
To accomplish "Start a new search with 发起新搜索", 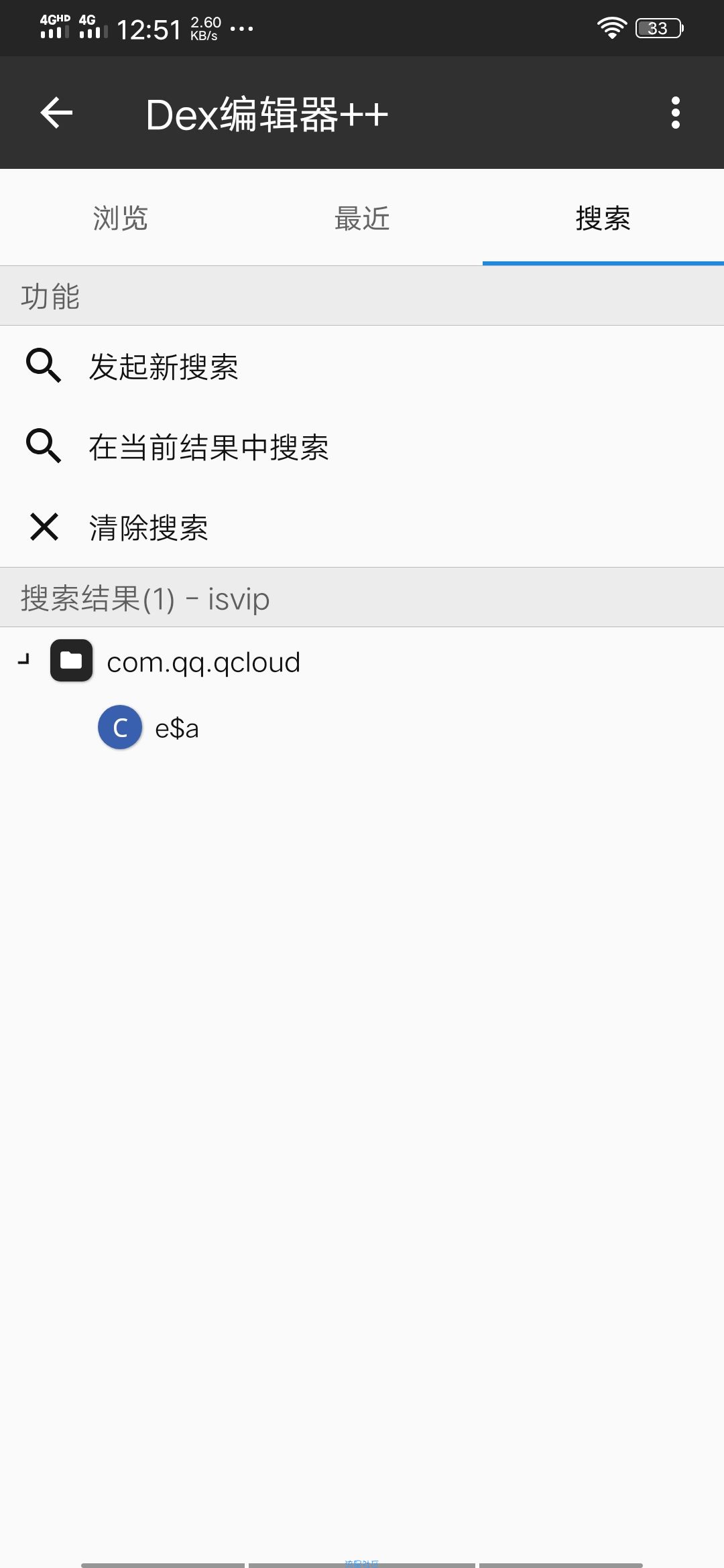I will [362, 367].
